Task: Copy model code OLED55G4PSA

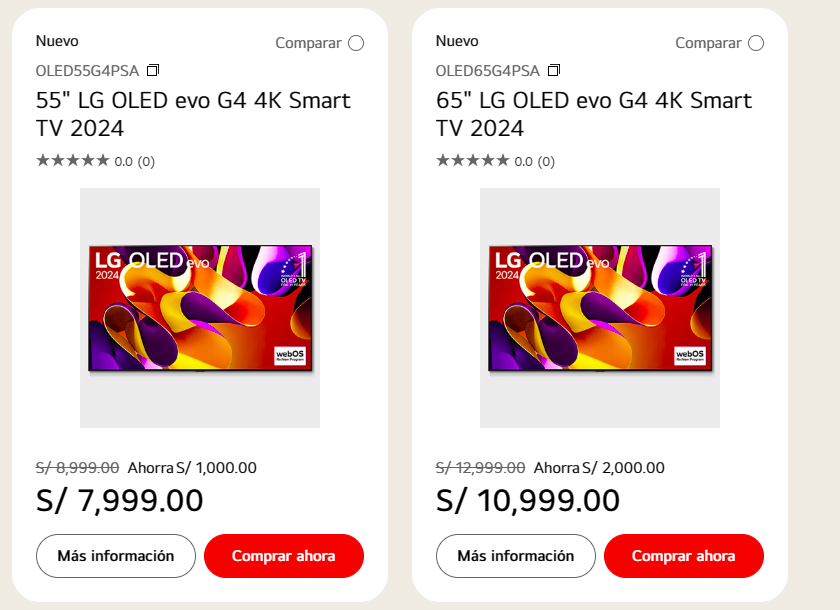Action: pos(153,71)
